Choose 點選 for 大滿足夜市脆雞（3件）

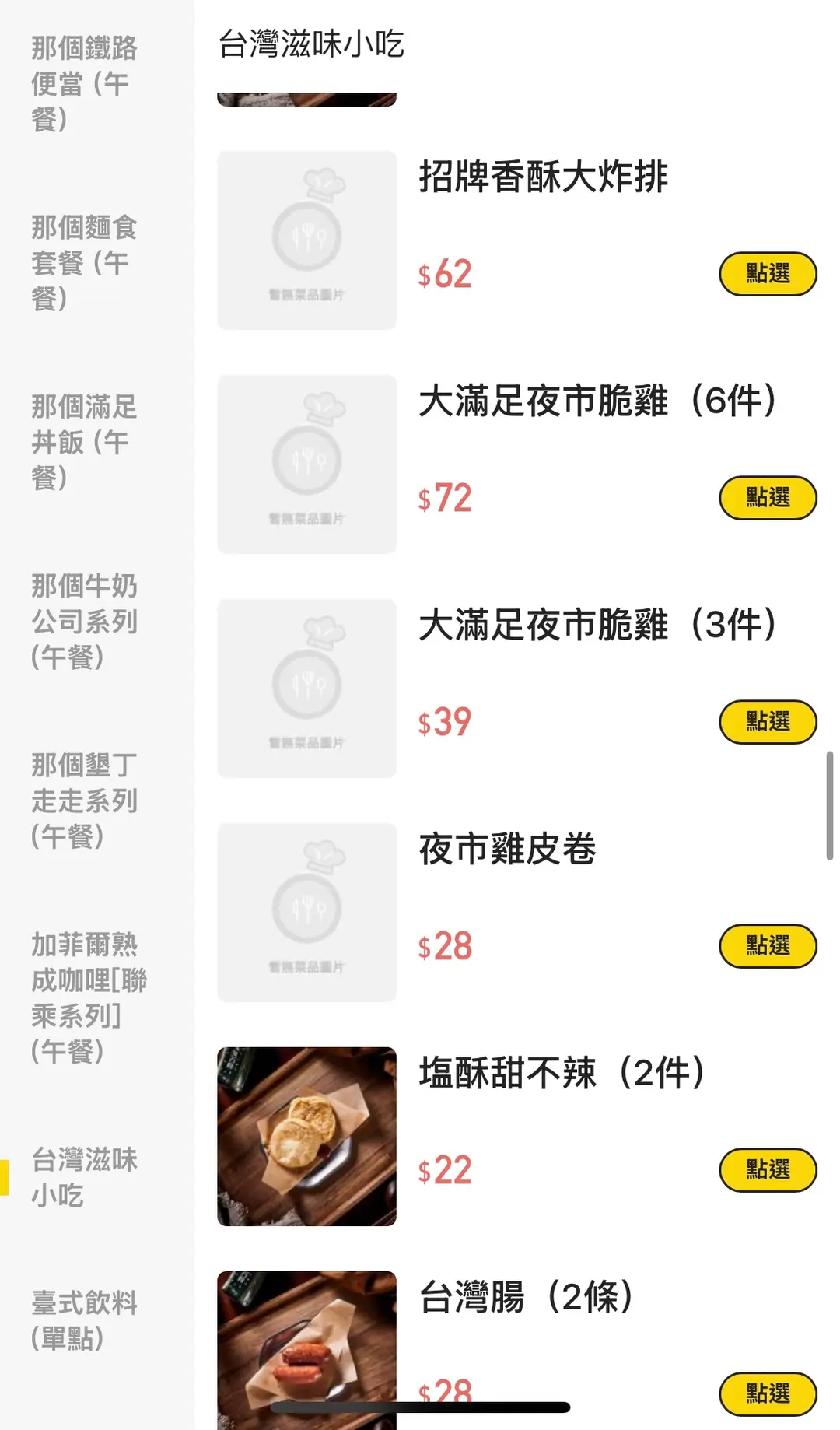767,722
